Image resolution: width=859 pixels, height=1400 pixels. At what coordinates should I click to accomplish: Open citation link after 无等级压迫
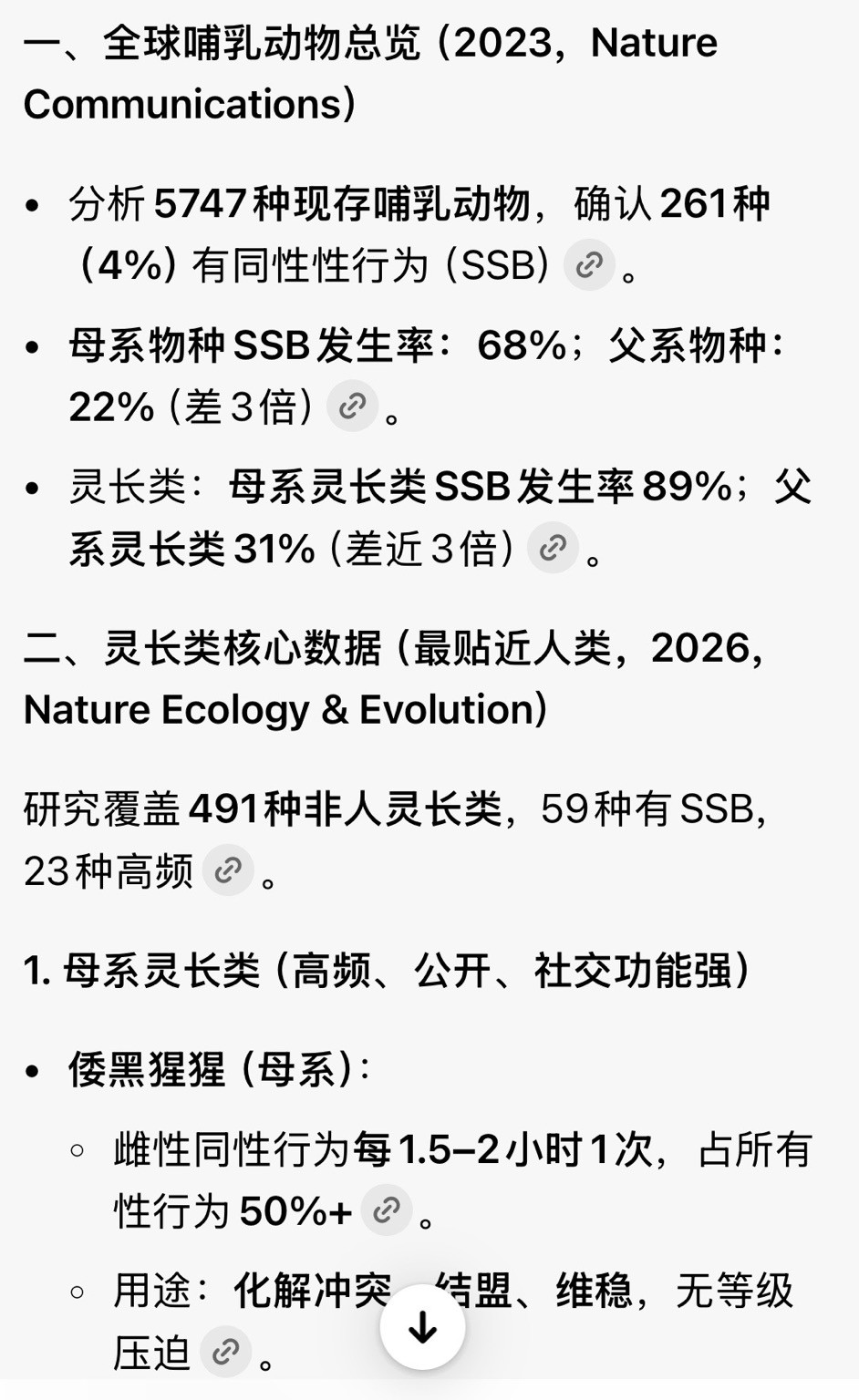coord(225,1353)
